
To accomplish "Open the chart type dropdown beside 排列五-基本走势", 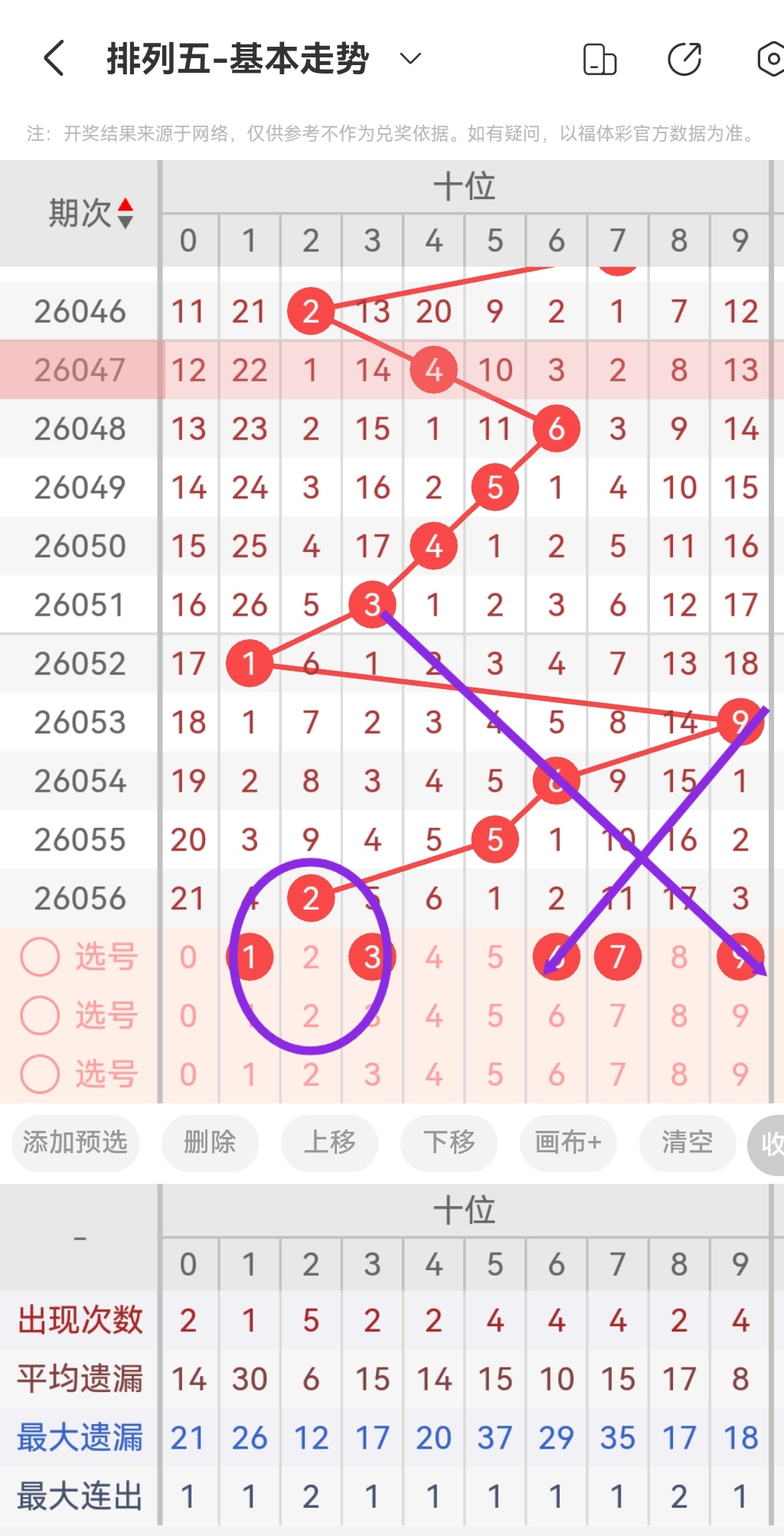I will click(410, 57).
